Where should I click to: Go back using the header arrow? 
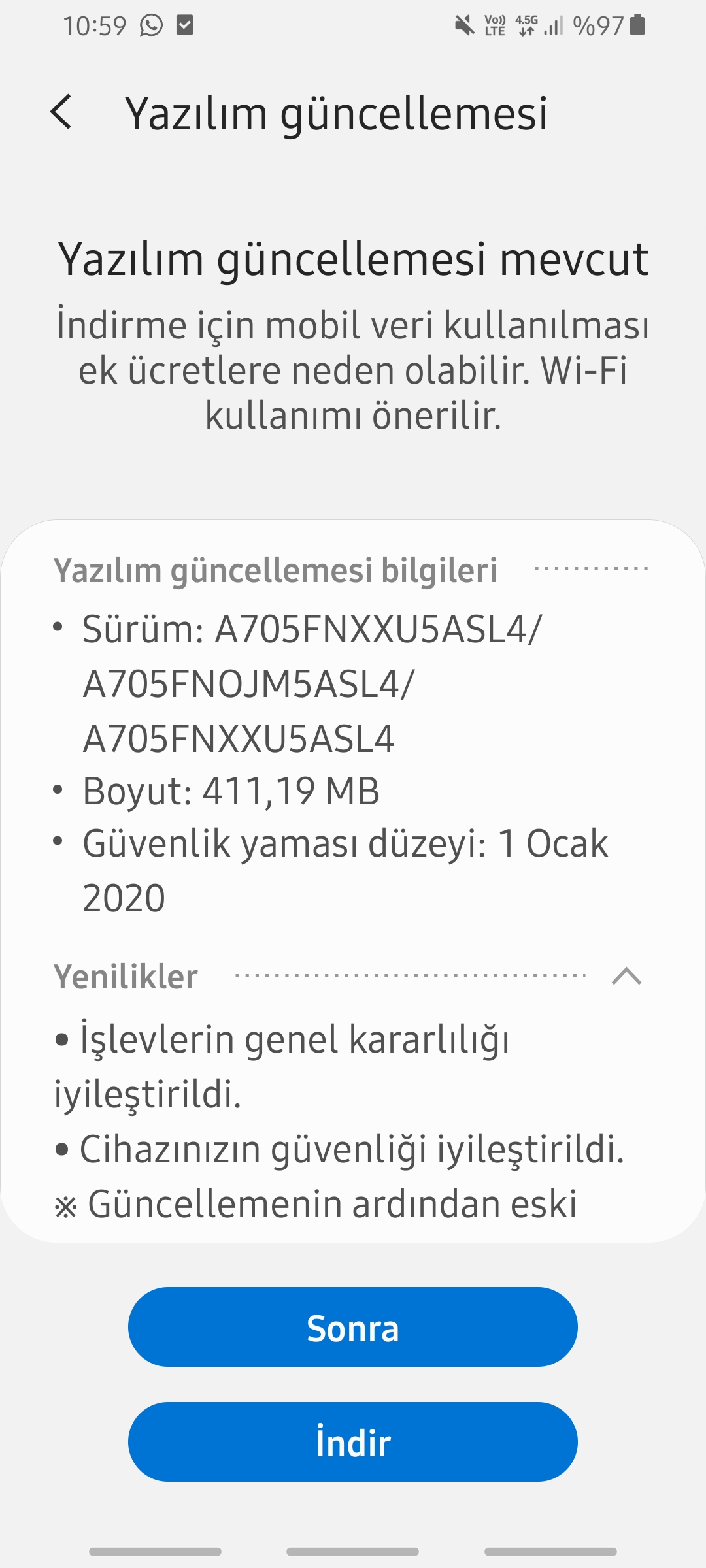[x=61, y=112]
